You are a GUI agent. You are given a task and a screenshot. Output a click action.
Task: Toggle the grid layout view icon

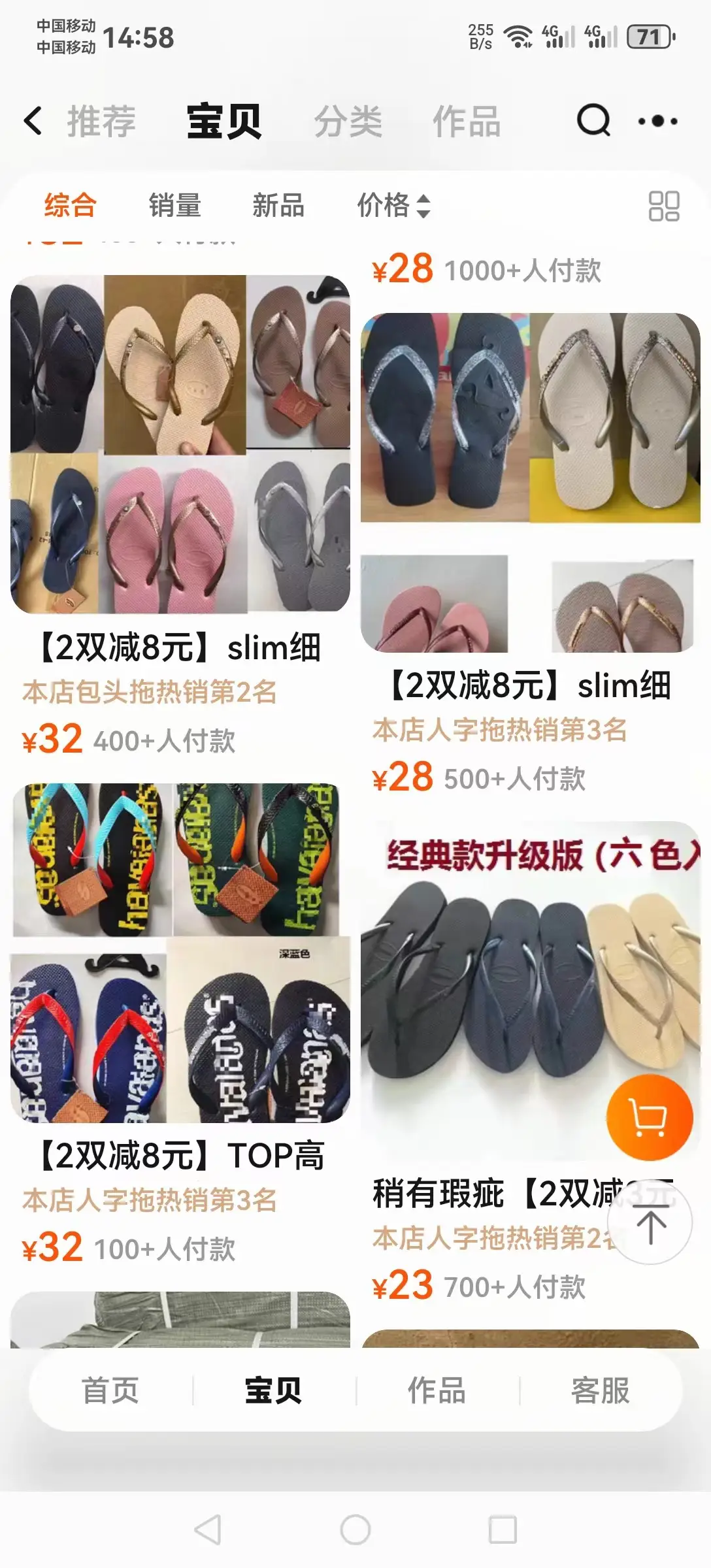[664, 206]
